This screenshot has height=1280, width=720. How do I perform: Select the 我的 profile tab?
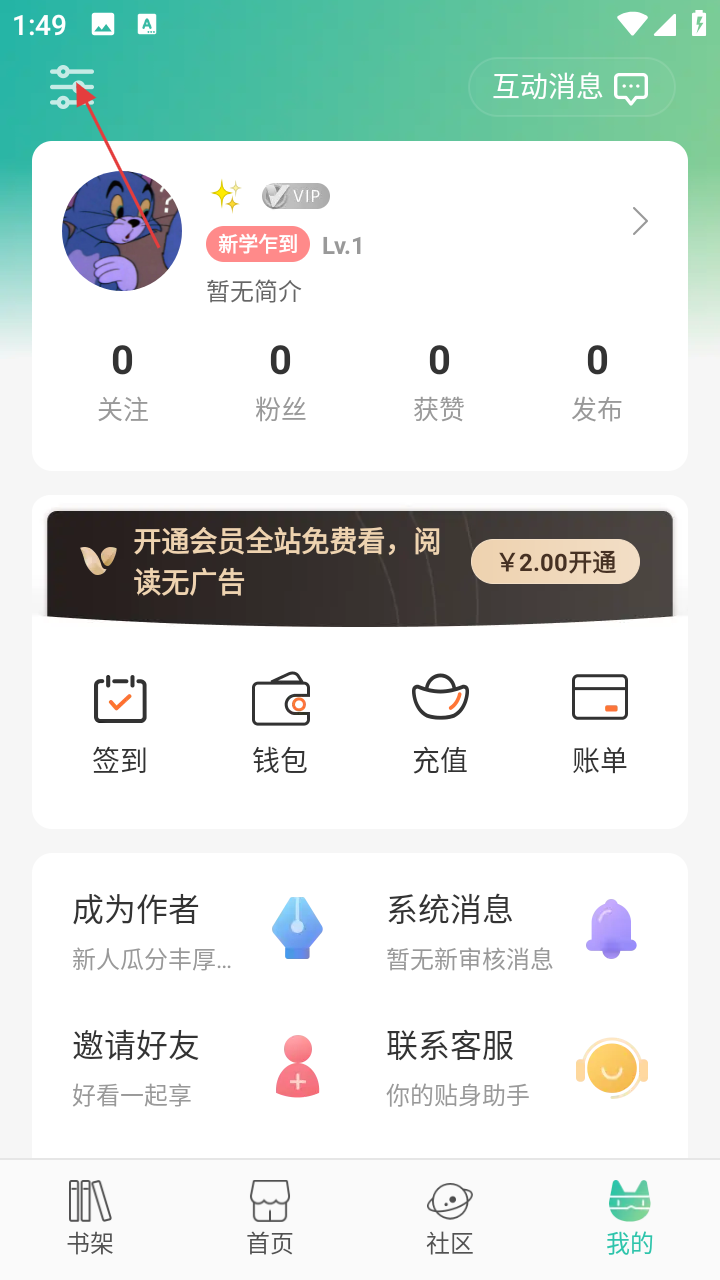click(629, 1216)
